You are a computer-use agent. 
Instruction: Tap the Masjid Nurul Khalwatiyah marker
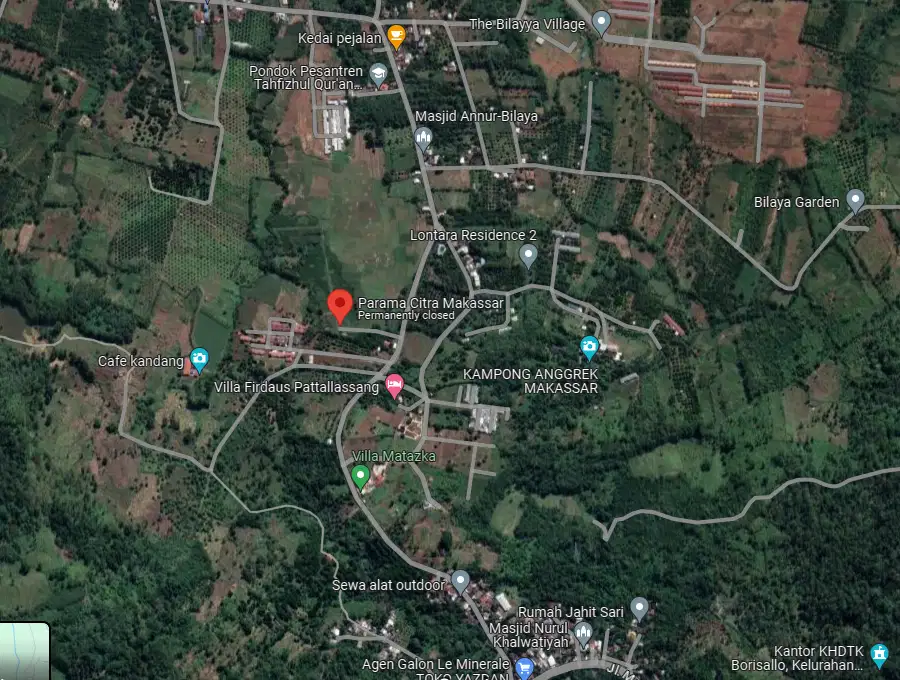(584, 633)
